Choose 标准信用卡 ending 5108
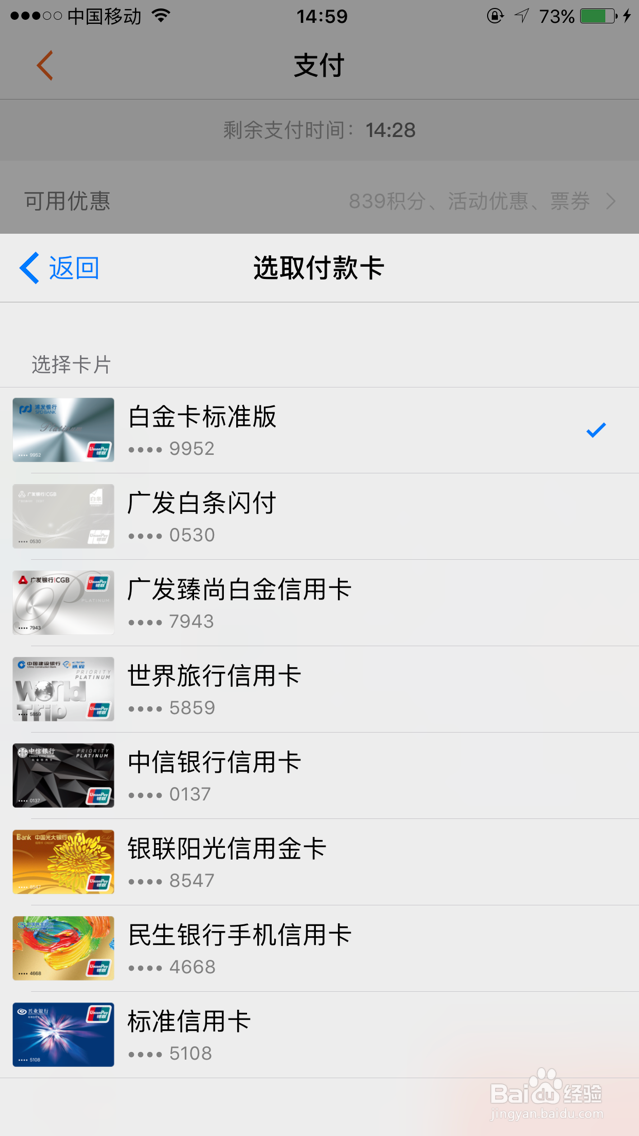This screenshot has width=639, height=1136. click(x=319, y=1035)
